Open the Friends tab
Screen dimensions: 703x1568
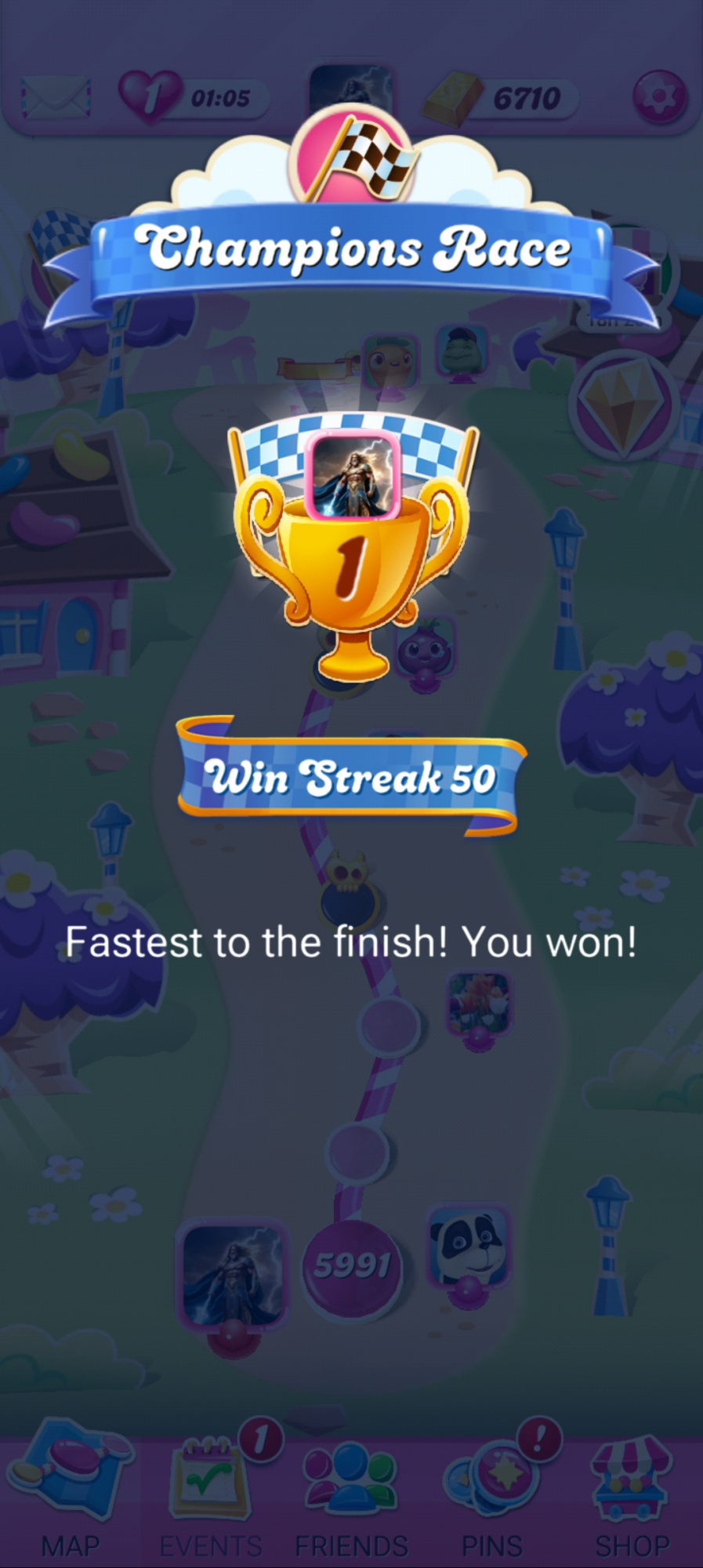pos(351,1492)
